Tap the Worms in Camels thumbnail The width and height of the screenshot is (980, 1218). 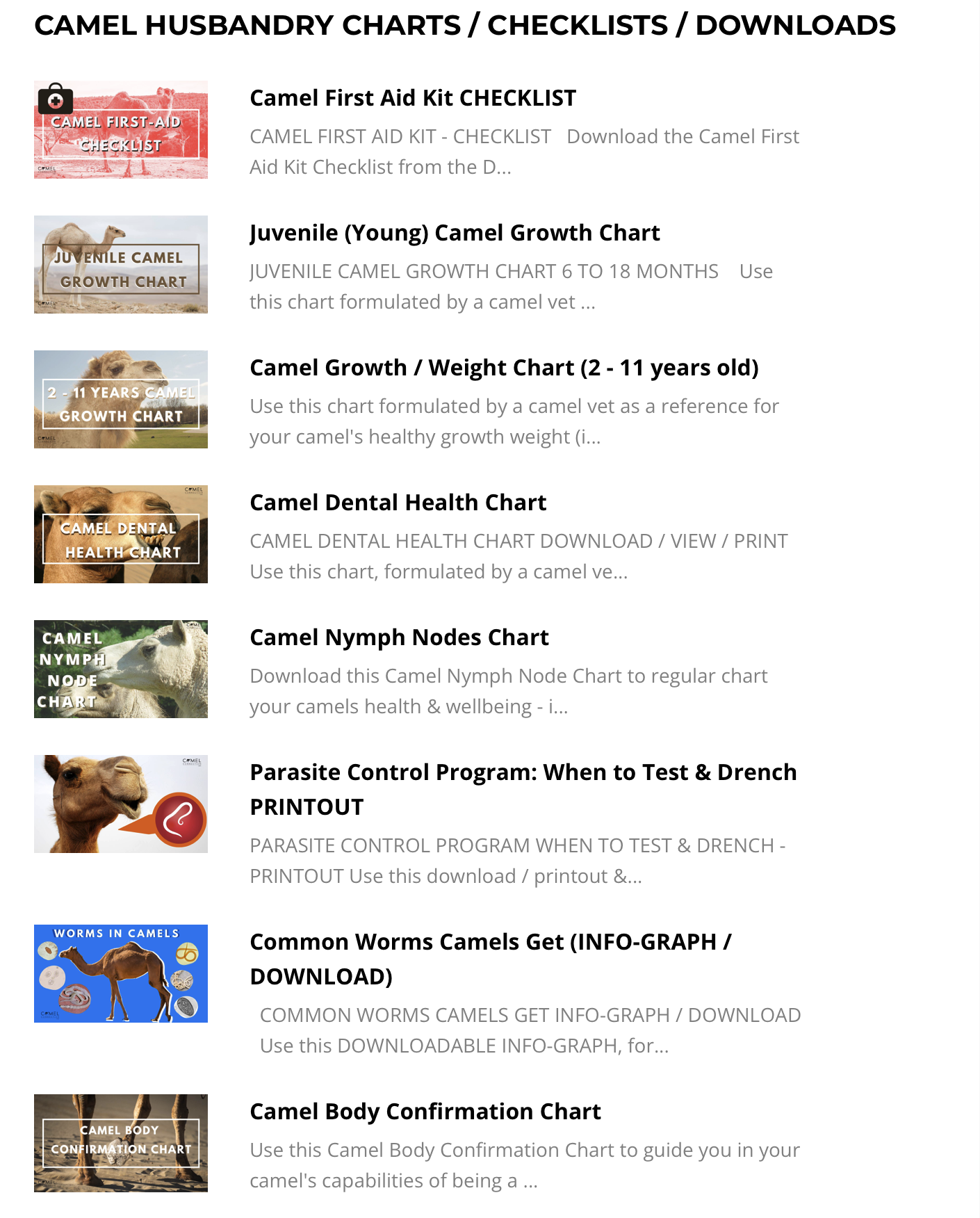pos(121,974)
